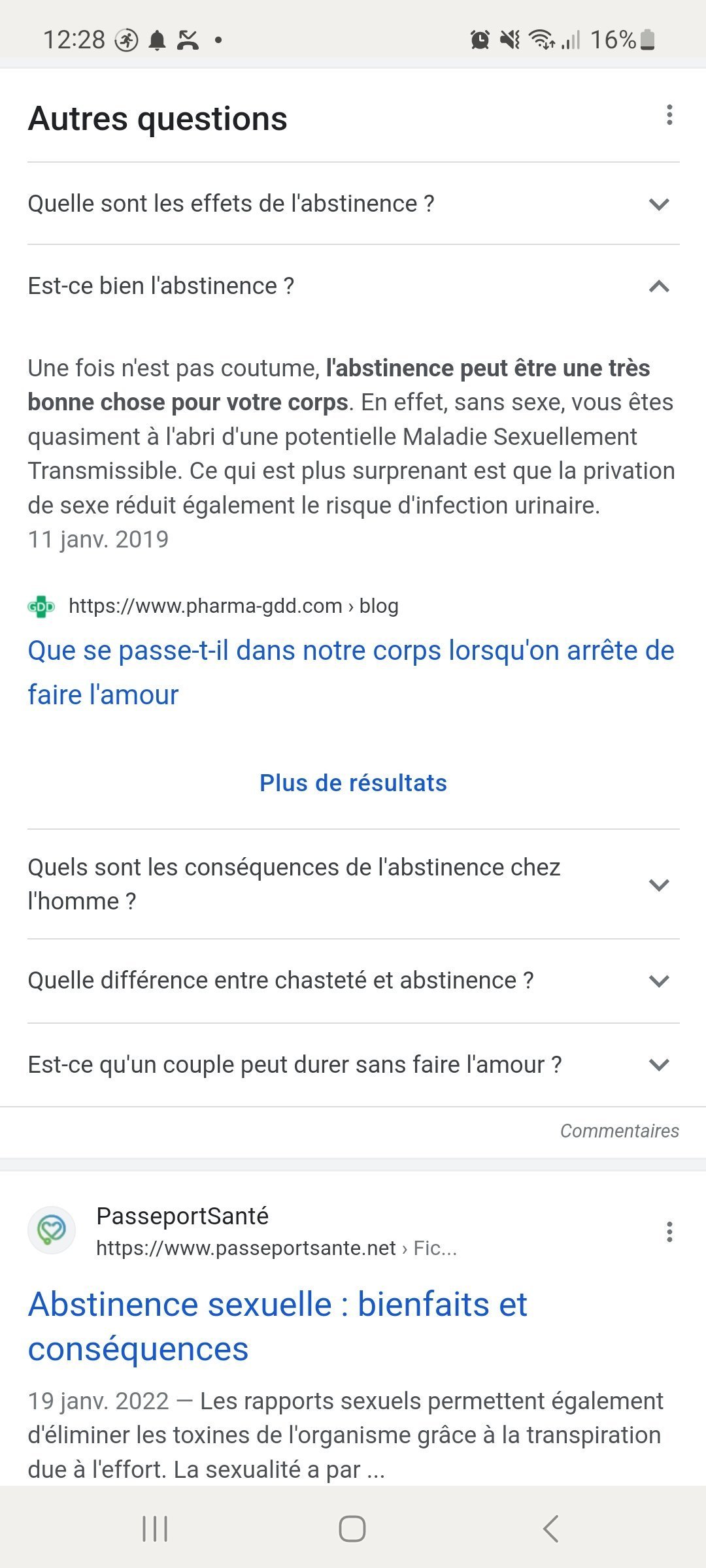Expand "Quelle différence entre chasteté et abstinence ?"
This screenshot has height=1568, width=706.
coord(353,981)
